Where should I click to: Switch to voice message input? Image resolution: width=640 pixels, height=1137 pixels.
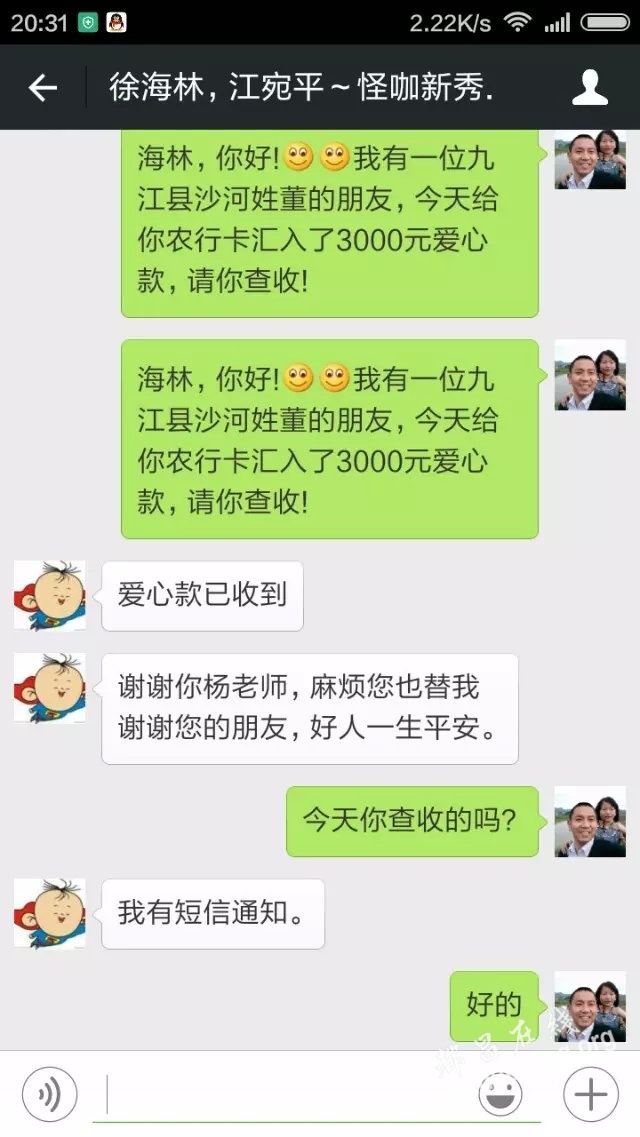pyautogui.click(x=49, y=1095)
